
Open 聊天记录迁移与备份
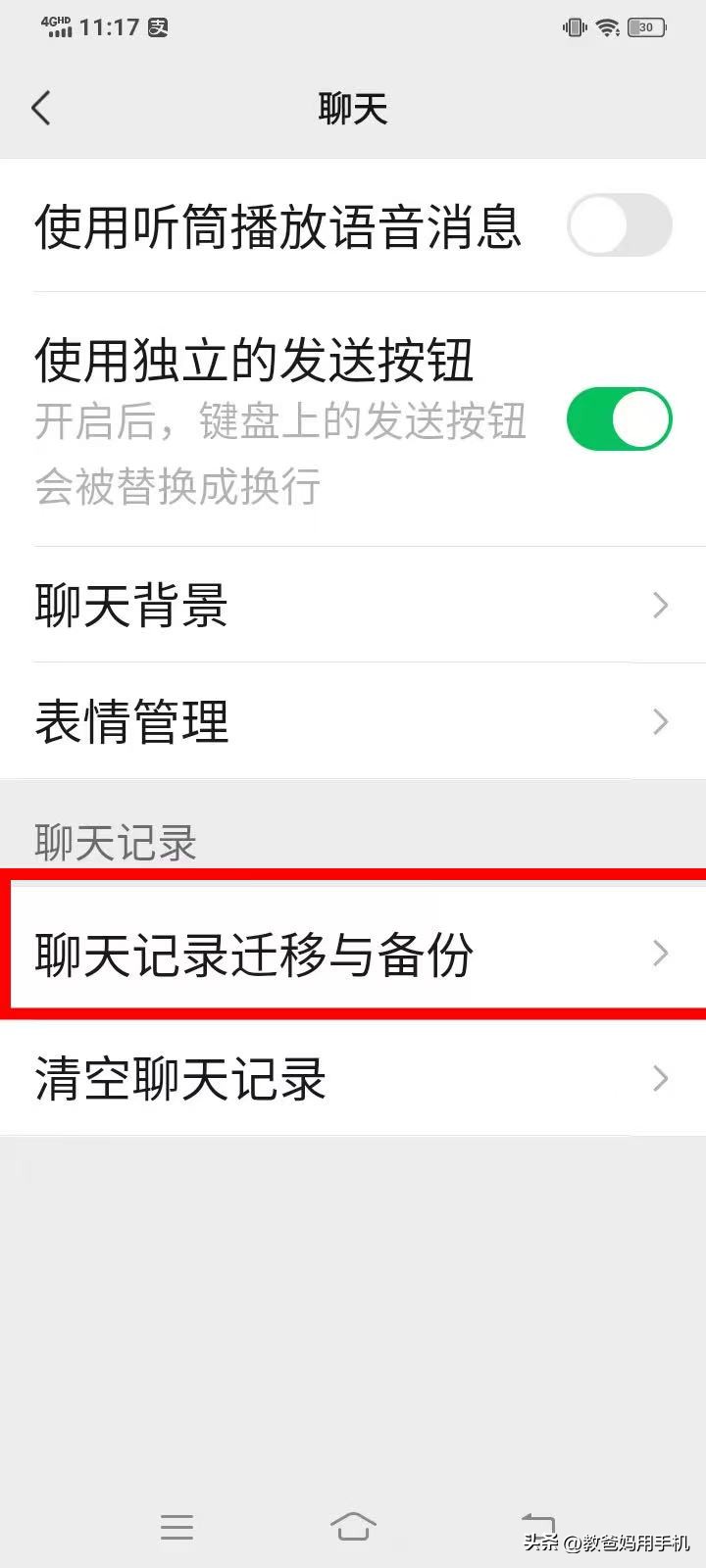(353, 952)
